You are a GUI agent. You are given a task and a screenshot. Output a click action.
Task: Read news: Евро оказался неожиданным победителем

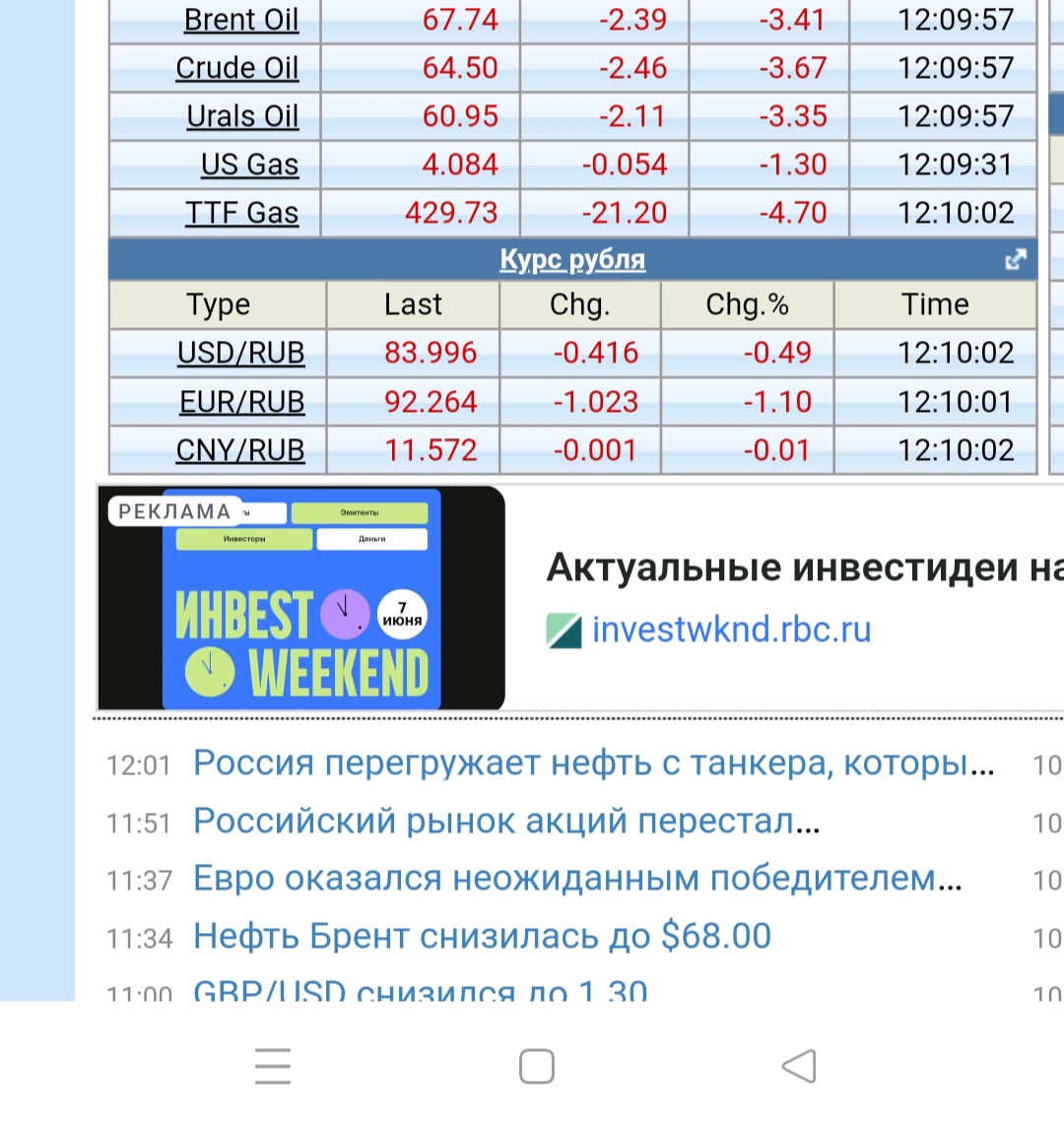[x=577, y=878]
